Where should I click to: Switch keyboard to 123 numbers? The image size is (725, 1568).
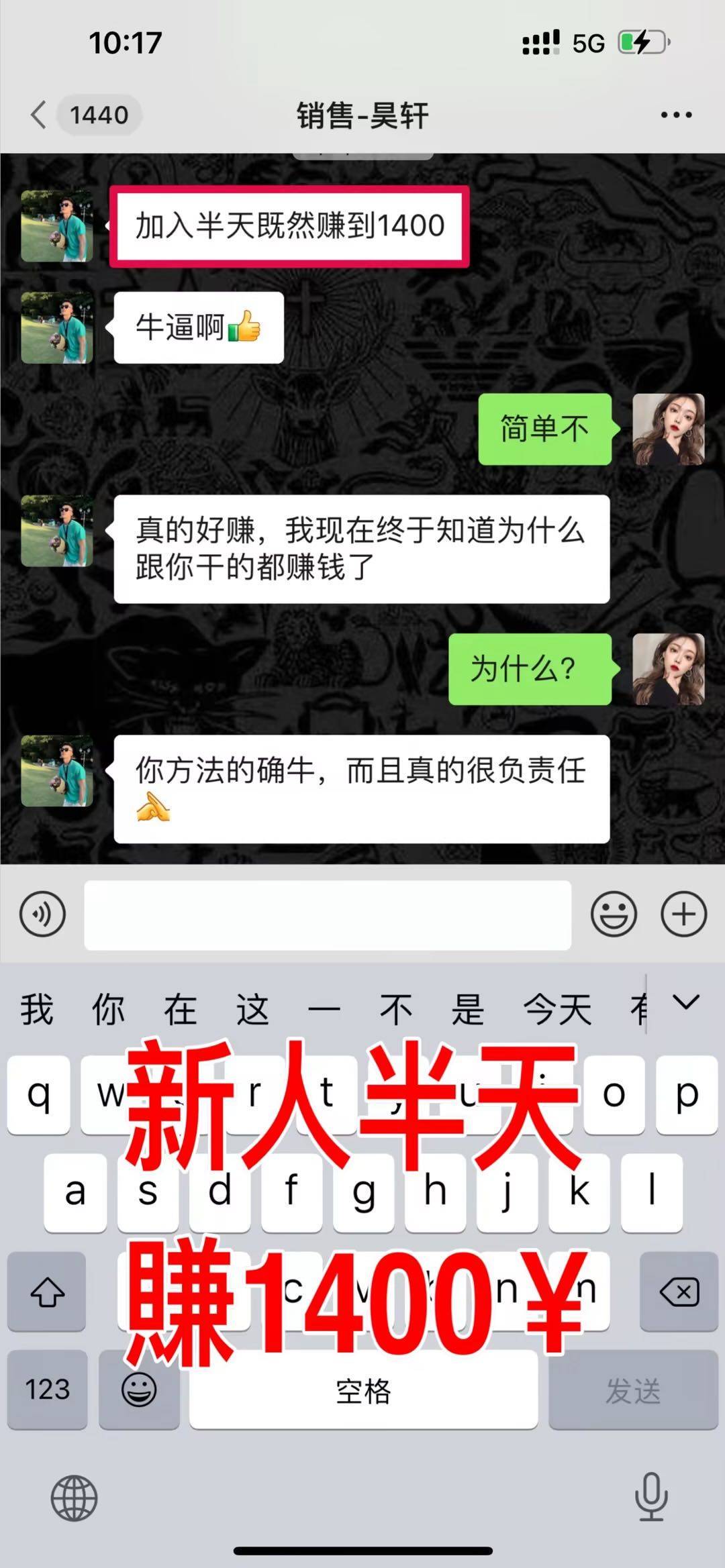click(48, 1389)
